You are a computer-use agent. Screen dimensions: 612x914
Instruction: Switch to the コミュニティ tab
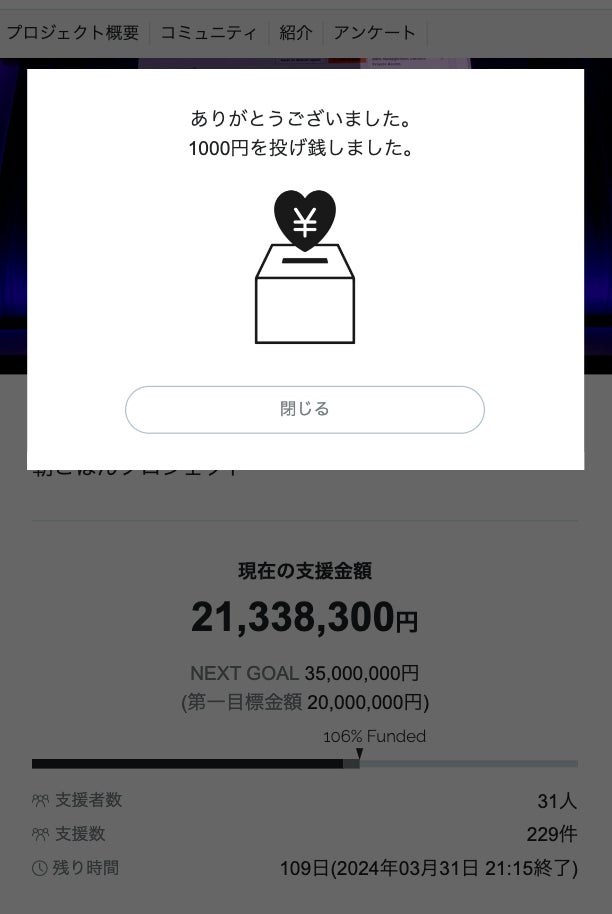tap(208, 32)
